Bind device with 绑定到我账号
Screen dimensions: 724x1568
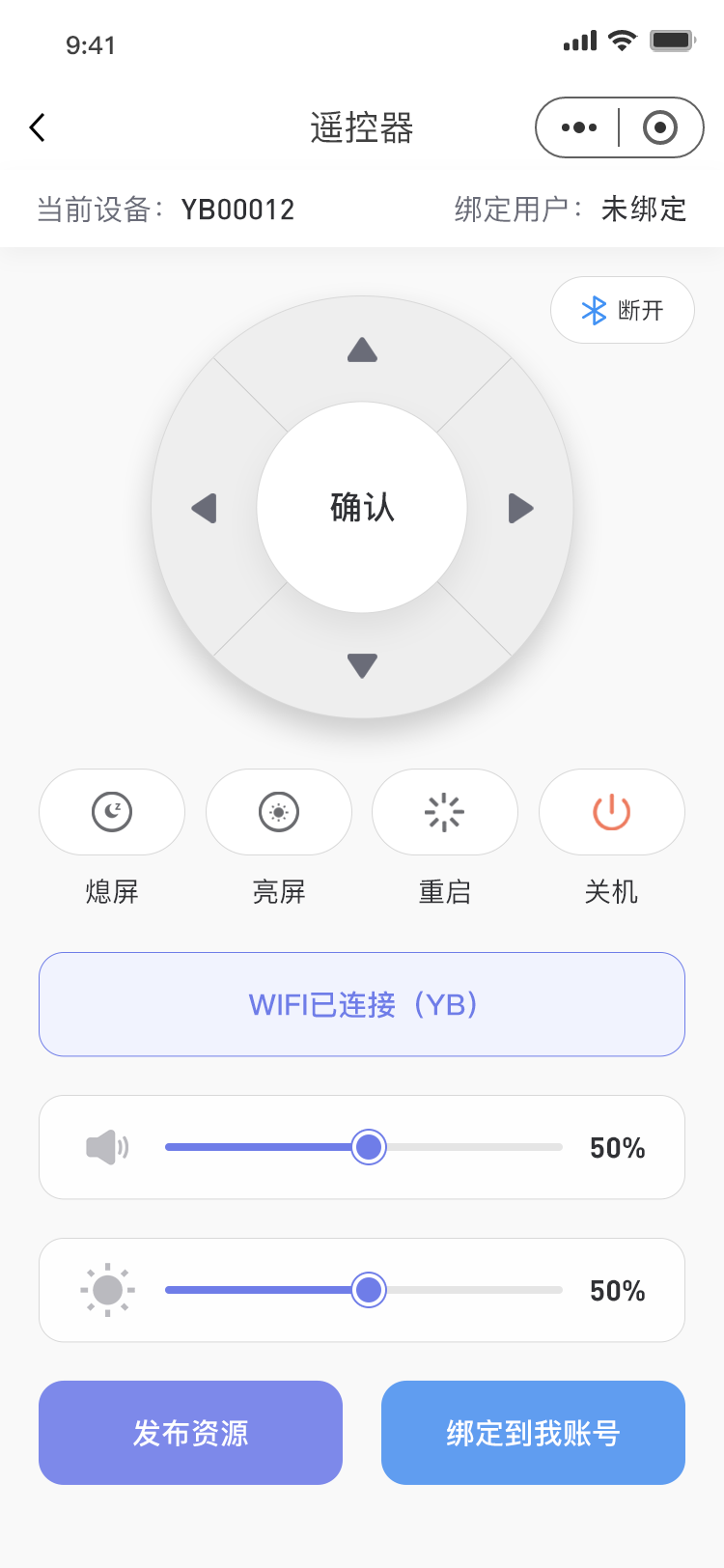(x=533, y=1433)
